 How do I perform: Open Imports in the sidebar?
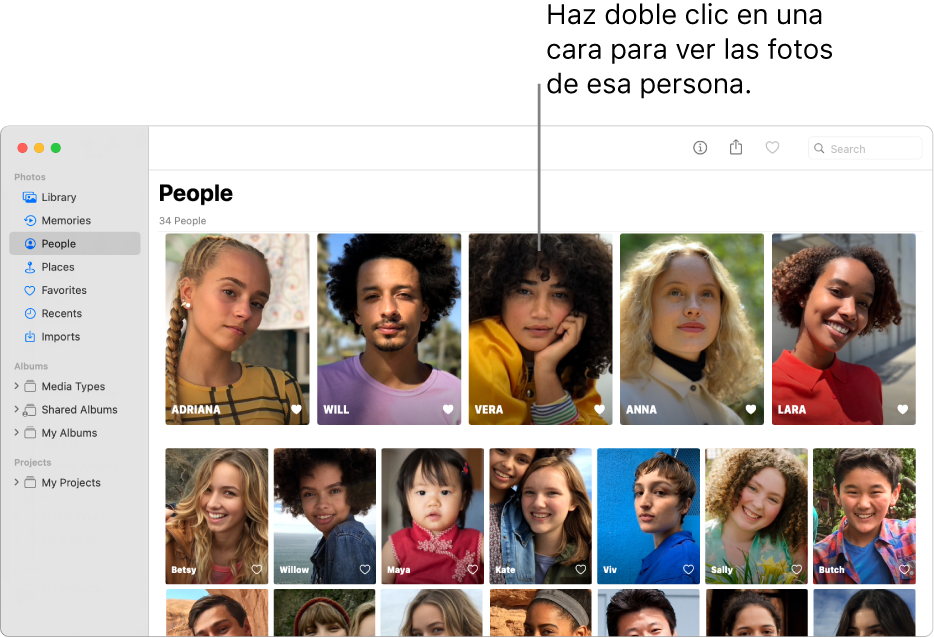[60, 337]
